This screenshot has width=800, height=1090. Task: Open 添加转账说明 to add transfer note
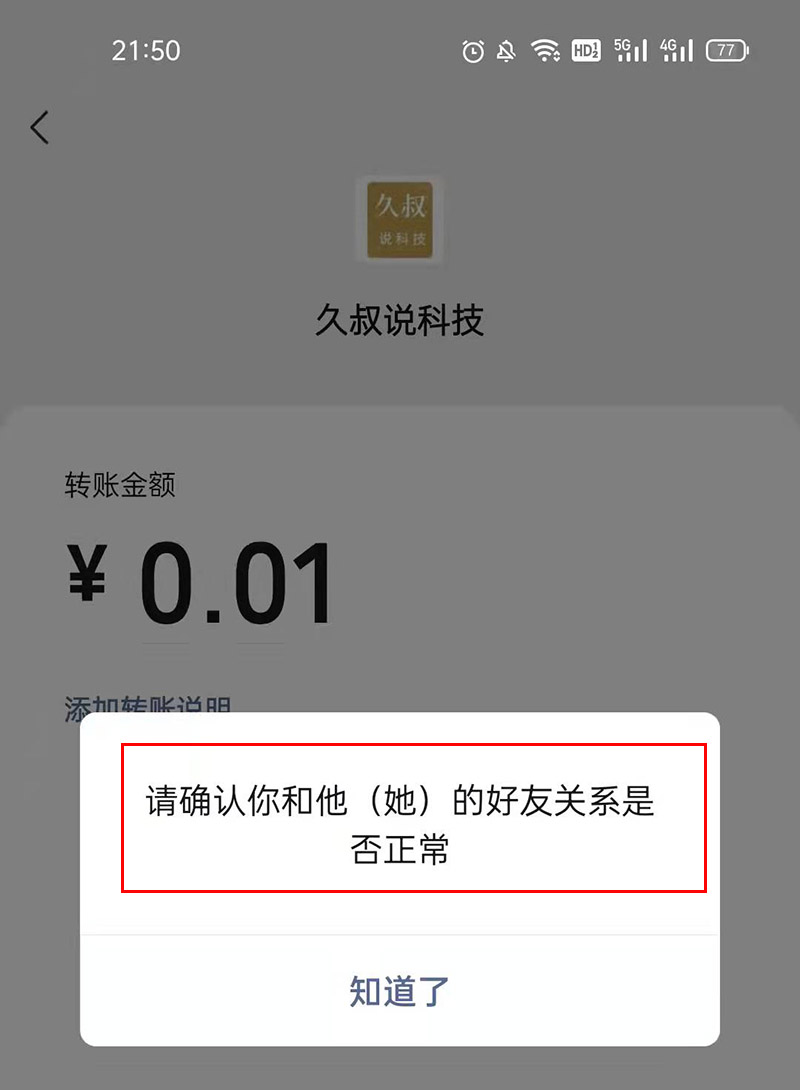tap(146, 703)
